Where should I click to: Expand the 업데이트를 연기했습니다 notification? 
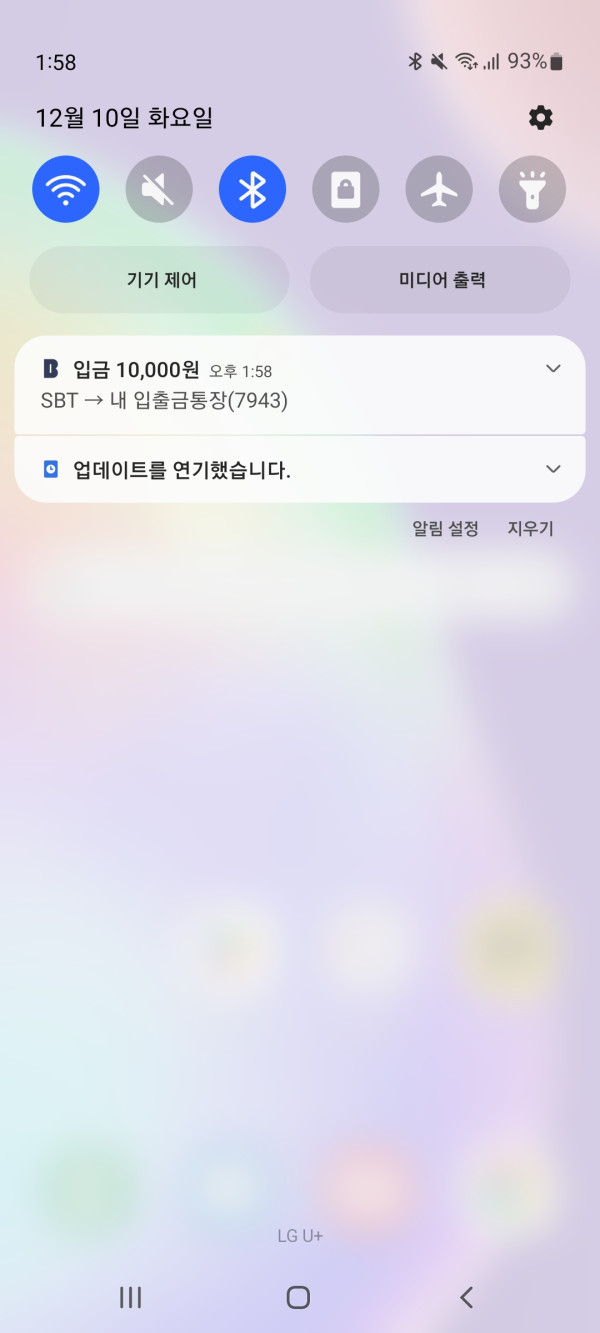pyautogui.click(x=553, y=469)
